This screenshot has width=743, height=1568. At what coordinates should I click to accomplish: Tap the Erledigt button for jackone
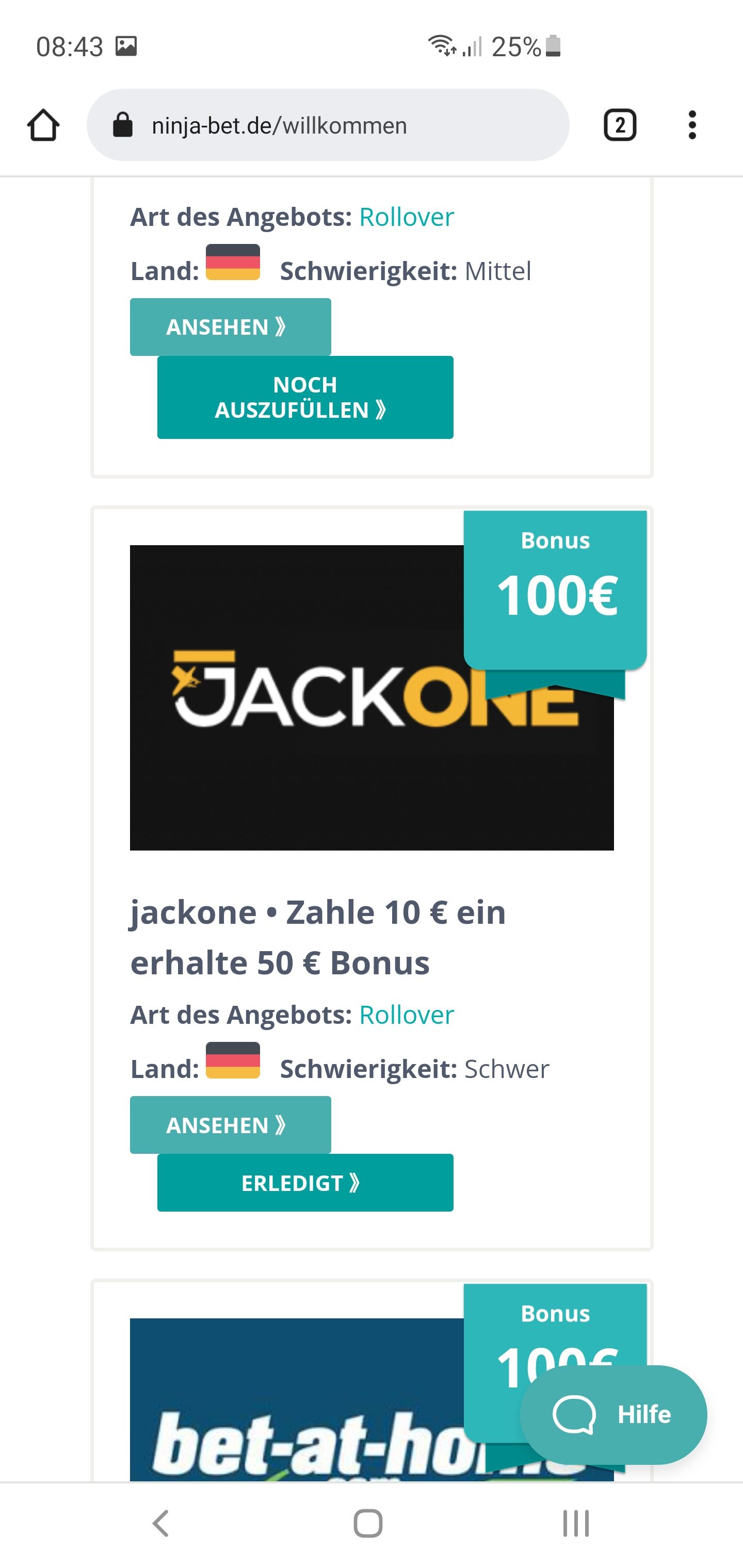pyautogui.click(x=305, y=1183)
